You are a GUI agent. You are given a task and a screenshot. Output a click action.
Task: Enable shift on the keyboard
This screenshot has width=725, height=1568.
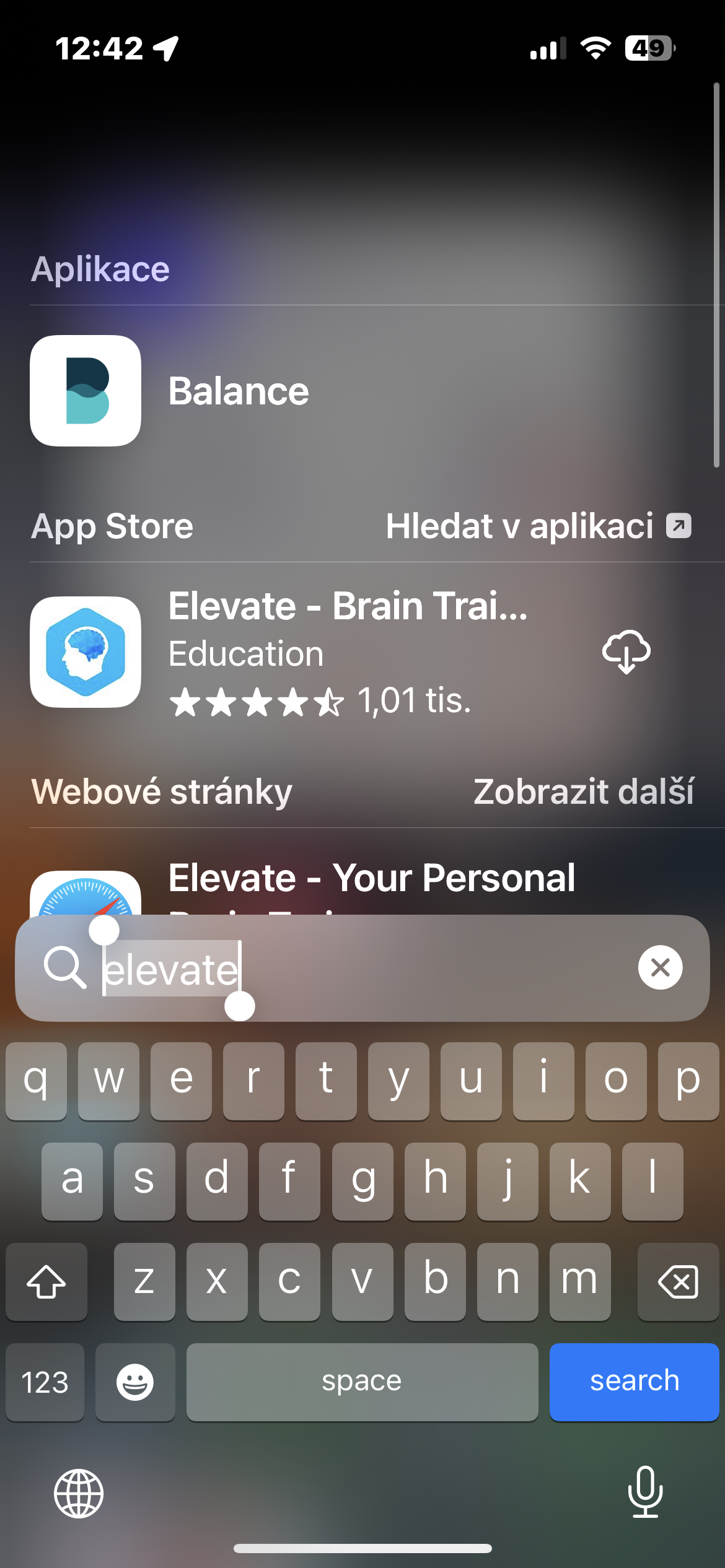coord(46,1281)
